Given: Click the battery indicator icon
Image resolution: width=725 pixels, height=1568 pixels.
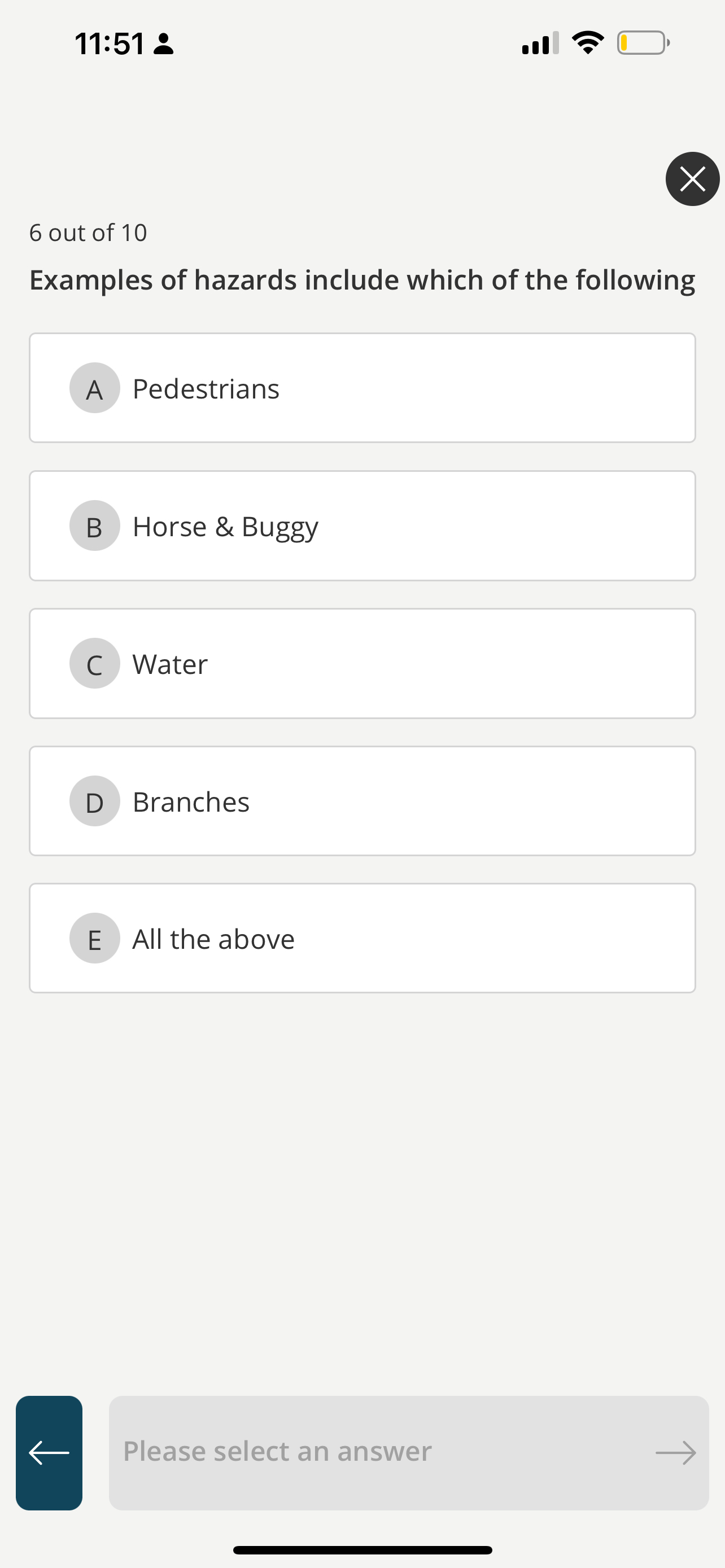Looking at the screenshot, I should [x=642, y=42].
